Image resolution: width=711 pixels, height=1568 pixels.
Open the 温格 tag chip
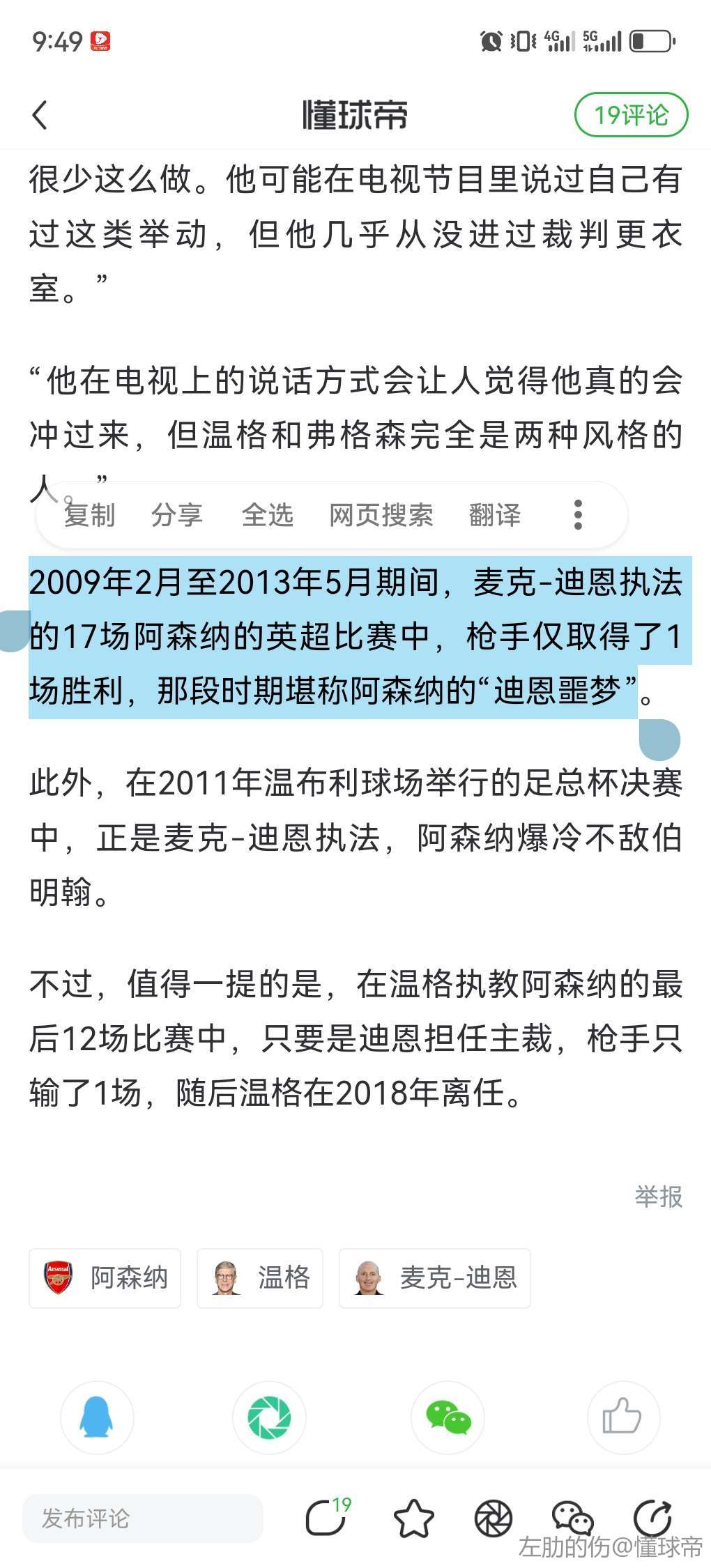(260, 1278)
